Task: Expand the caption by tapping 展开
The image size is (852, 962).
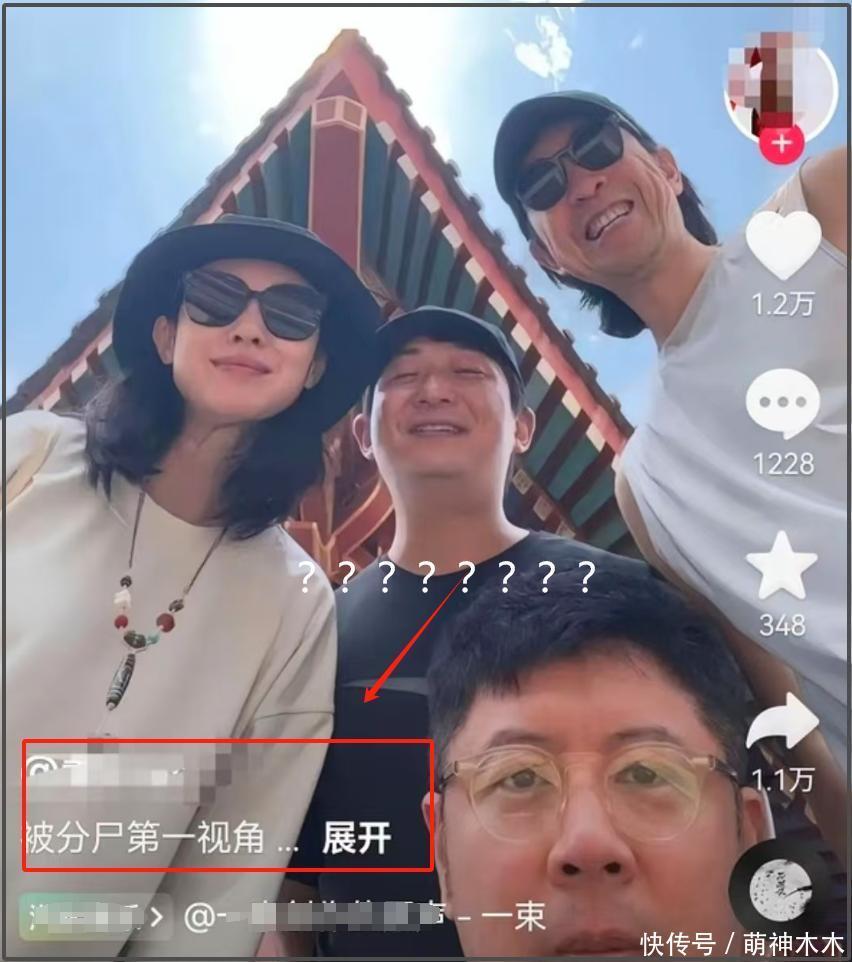Action: click(x=356, y=838)
